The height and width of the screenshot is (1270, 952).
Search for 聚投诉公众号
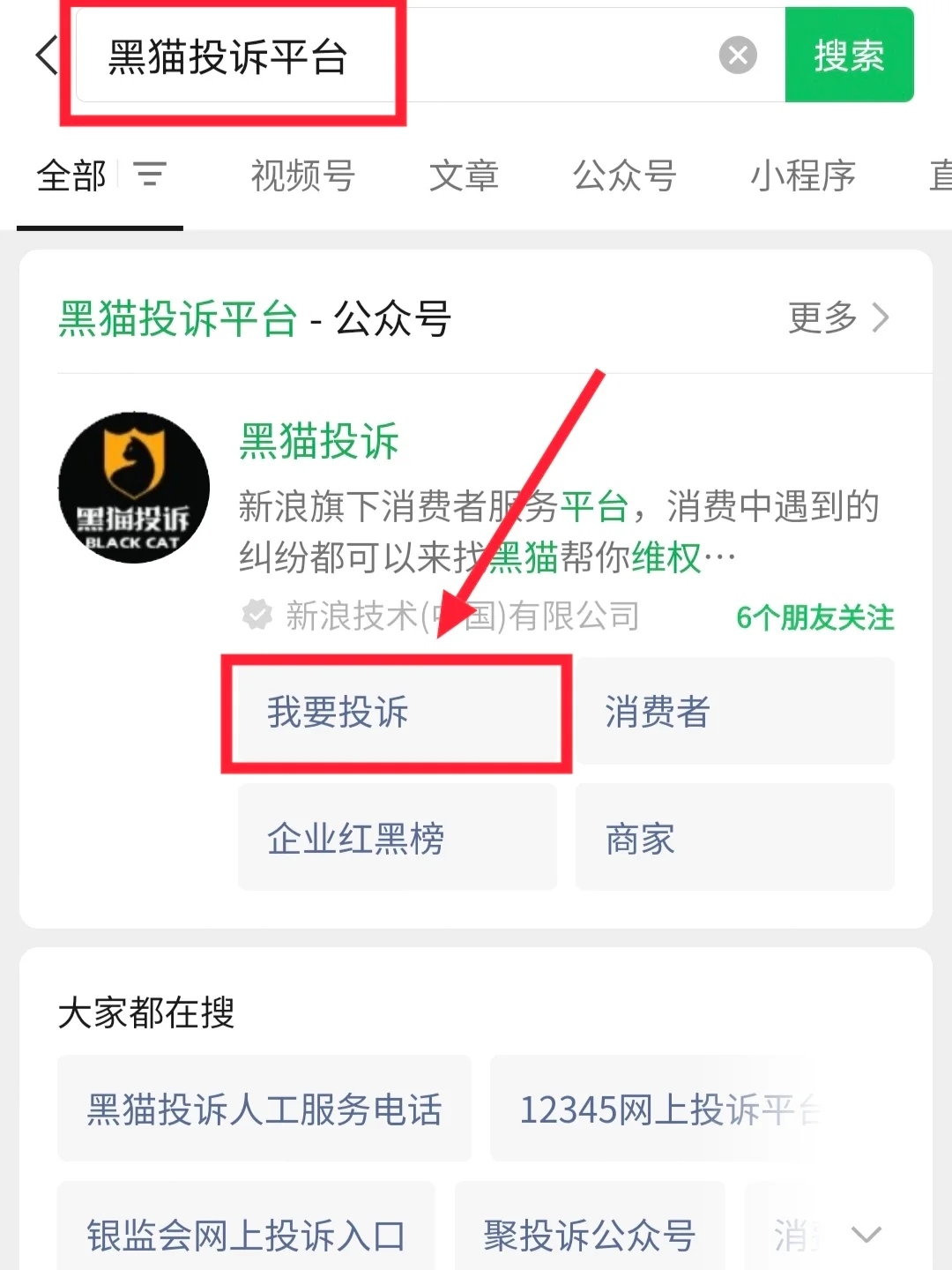[589, 1235]
